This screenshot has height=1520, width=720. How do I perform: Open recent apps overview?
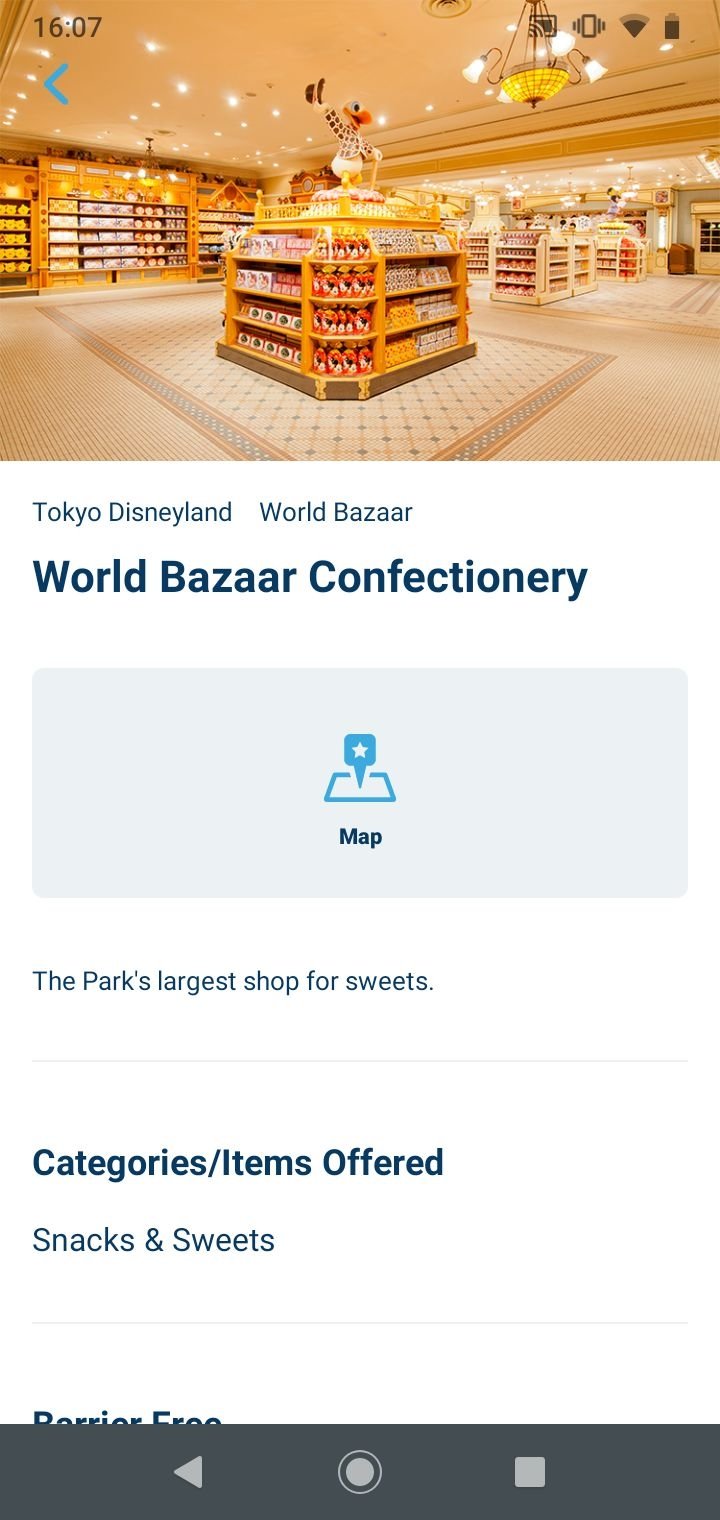click(x=529, y=1472)
